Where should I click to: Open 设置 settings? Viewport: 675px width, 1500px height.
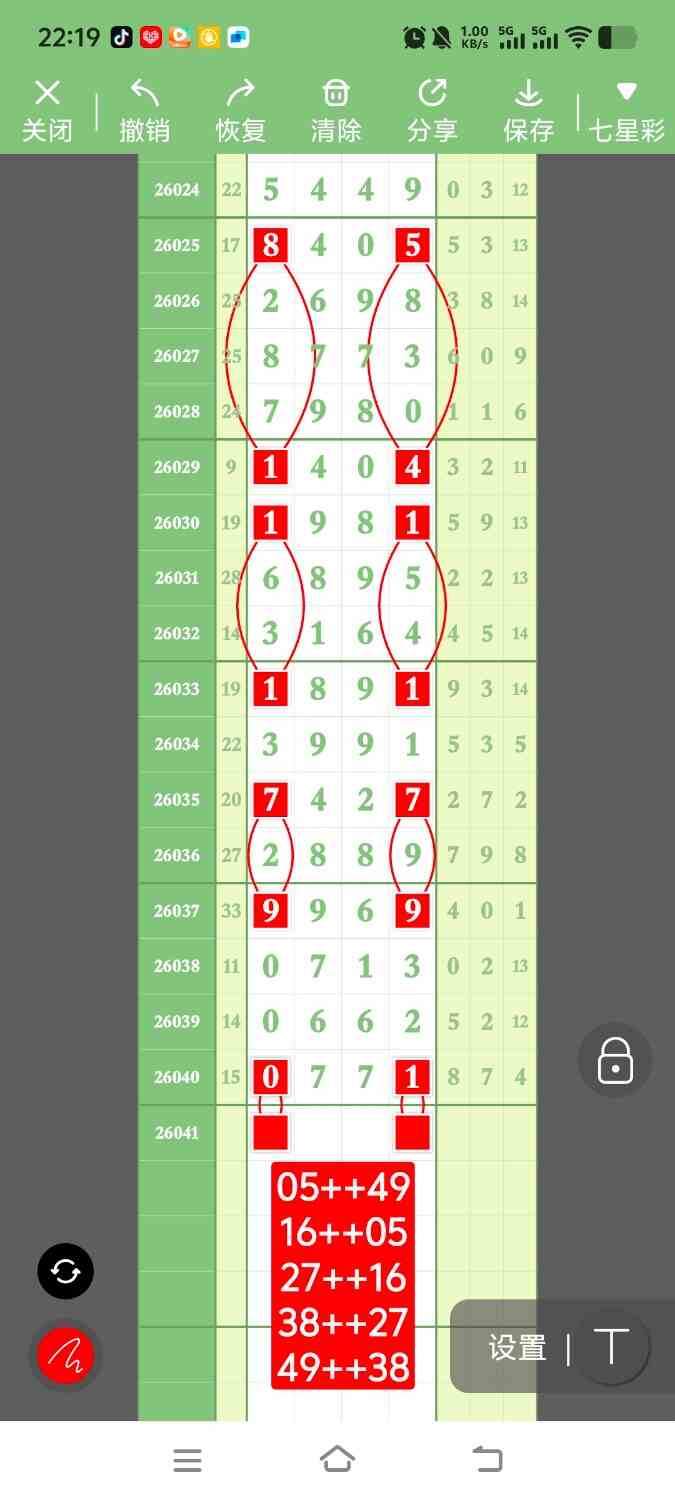click(x=517, y=1348)
